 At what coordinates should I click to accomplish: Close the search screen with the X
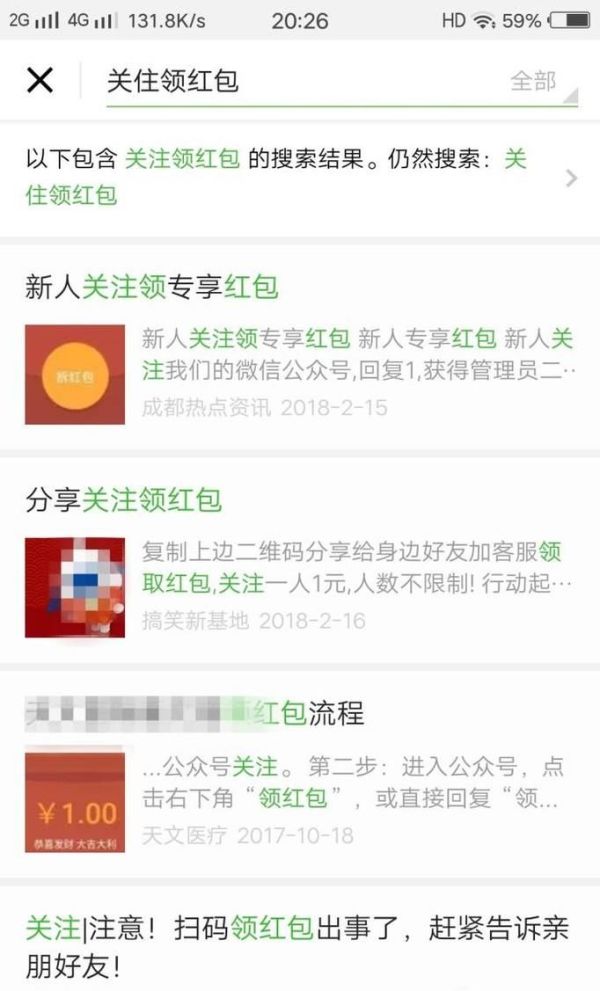39,81
